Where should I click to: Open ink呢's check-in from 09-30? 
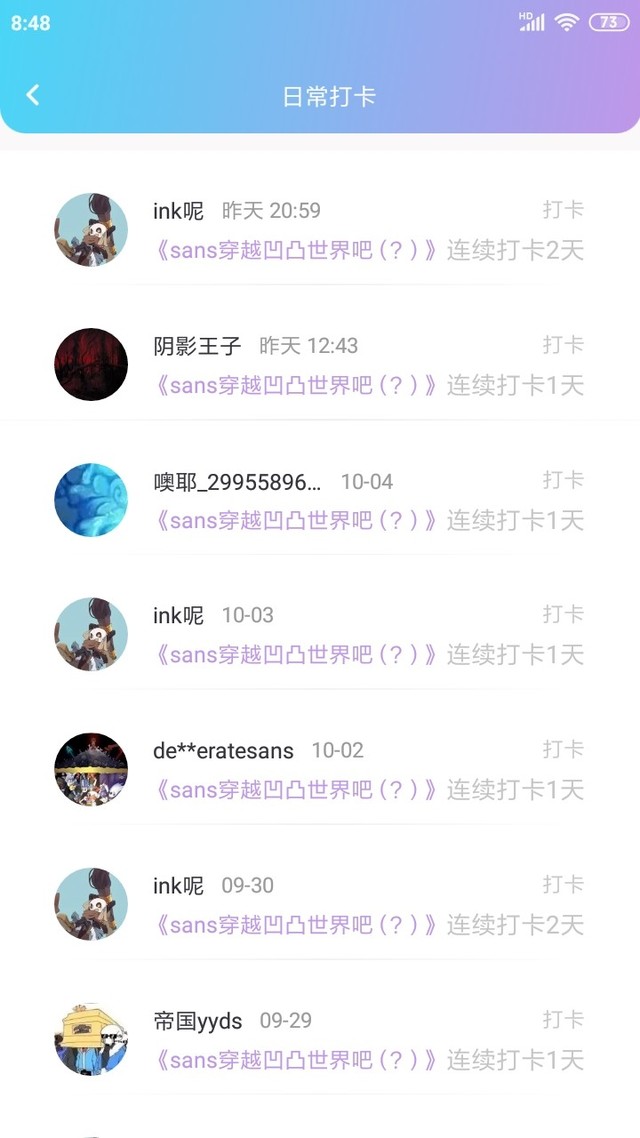(x=320, y=904)
